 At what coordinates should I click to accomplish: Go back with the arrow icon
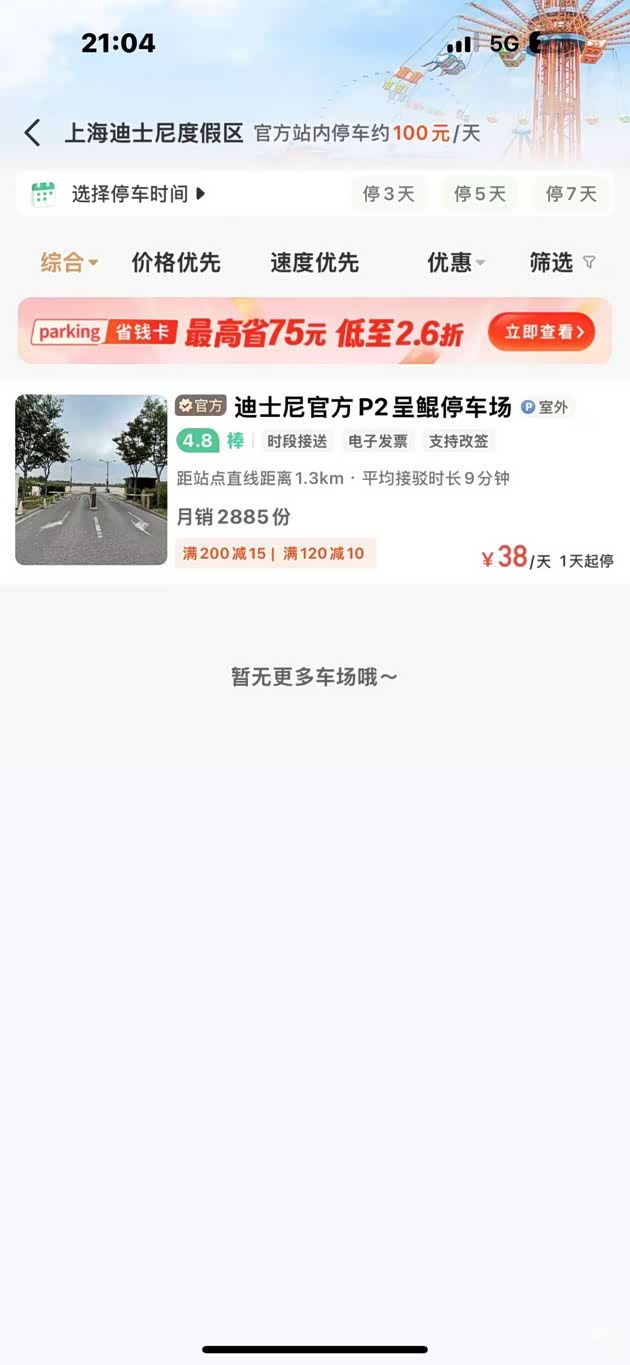click(33, 133)
